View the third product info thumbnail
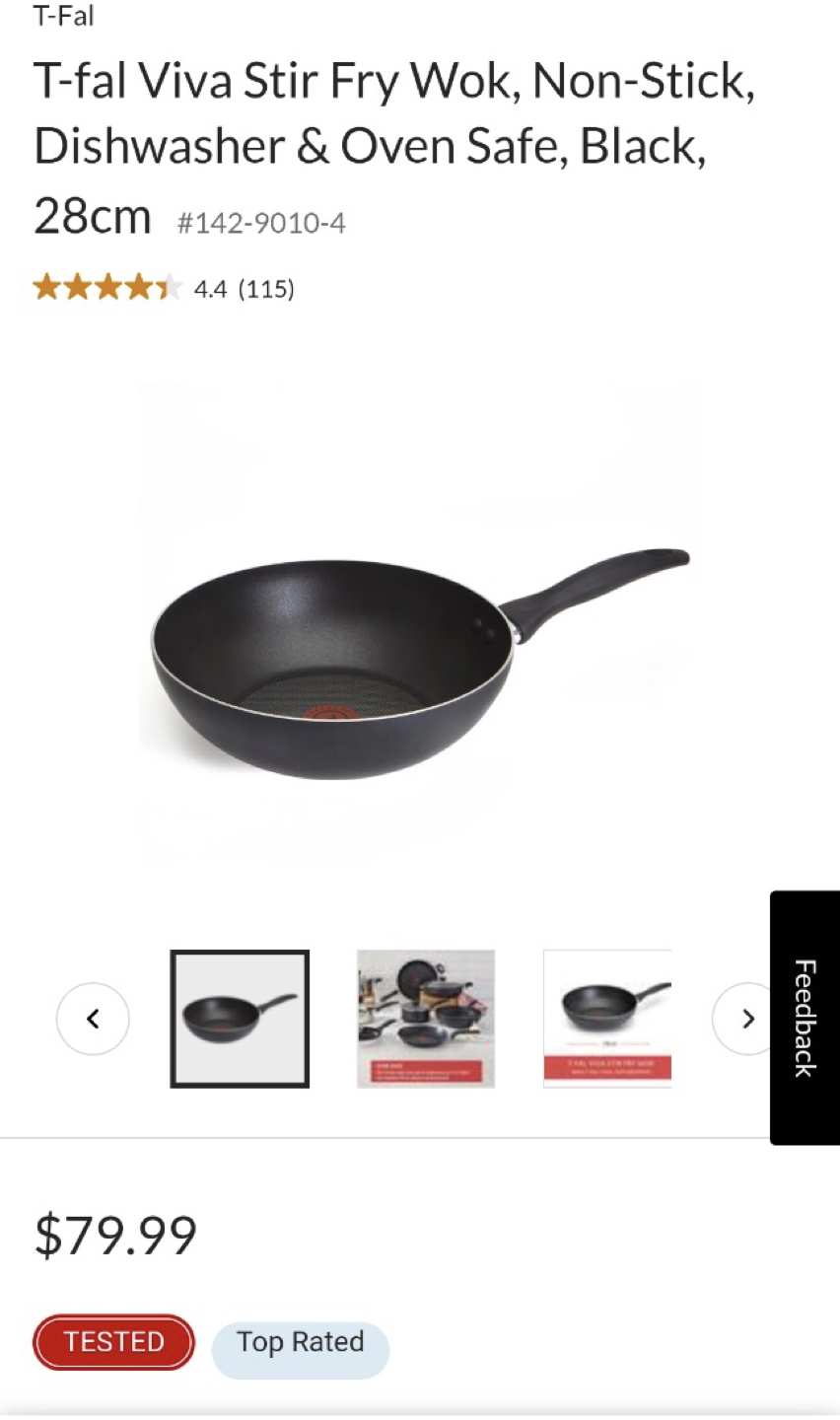This screenshot has height=1420, width=840. [x=606, y=1018]
